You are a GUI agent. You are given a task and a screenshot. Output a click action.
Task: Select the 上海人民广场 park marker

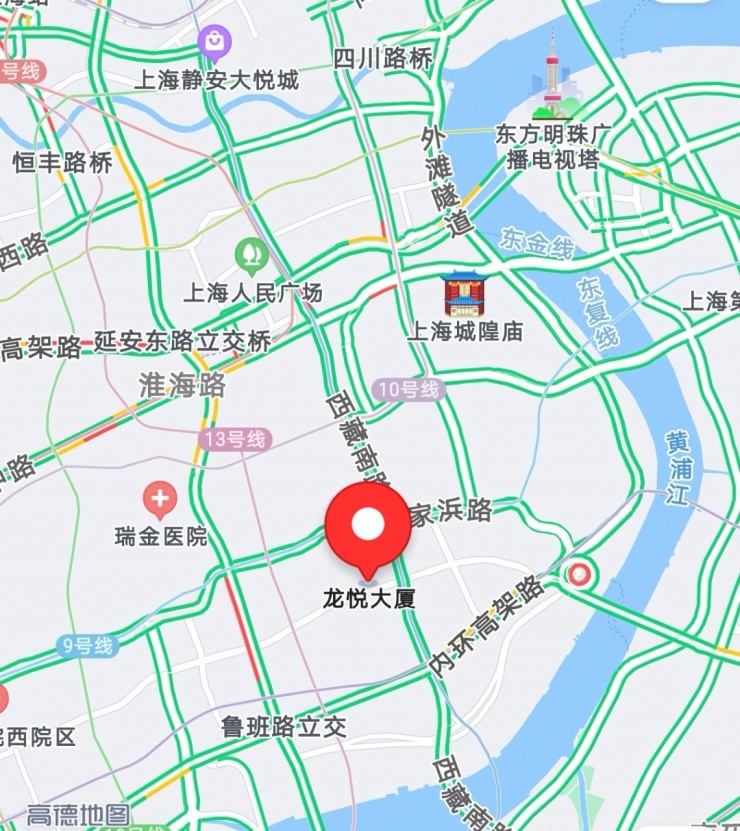[x=251, y=256]
